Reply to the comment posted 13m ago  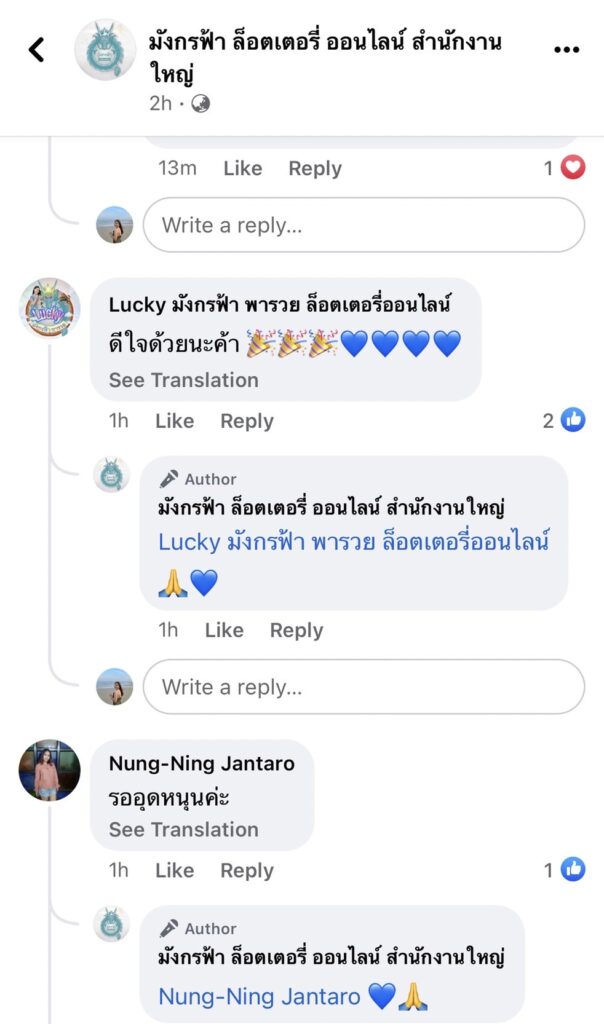315,169
